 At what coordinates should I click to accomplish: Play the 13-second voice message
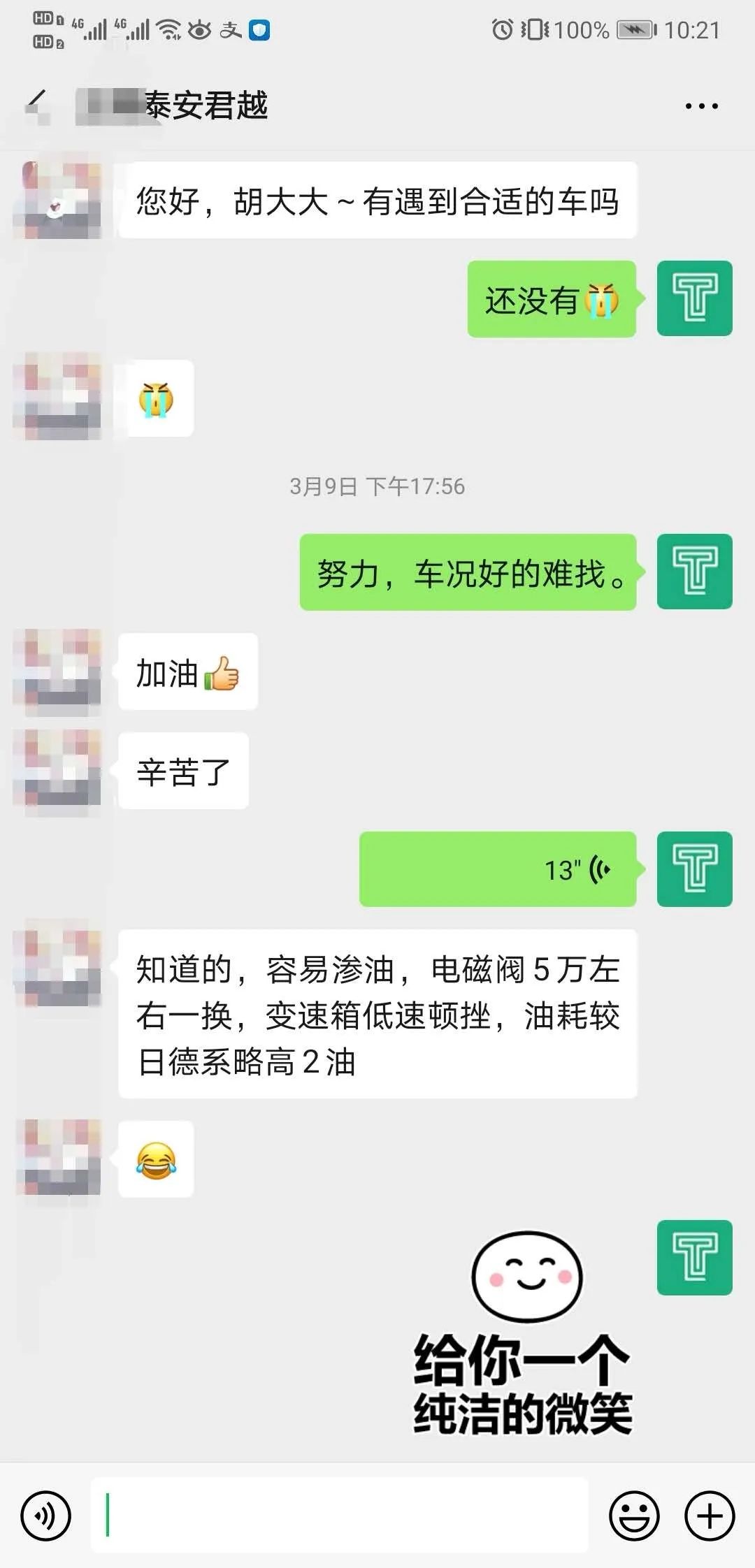pyautogui.click(x=498, y=870)
